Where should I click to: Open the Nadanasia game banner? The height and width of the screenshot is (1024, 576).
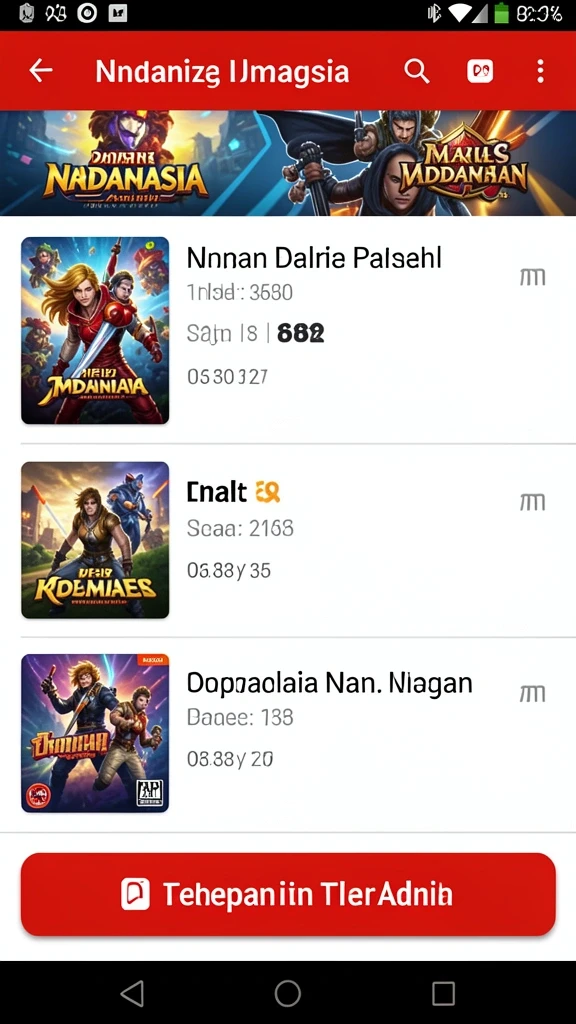point(288,163)
